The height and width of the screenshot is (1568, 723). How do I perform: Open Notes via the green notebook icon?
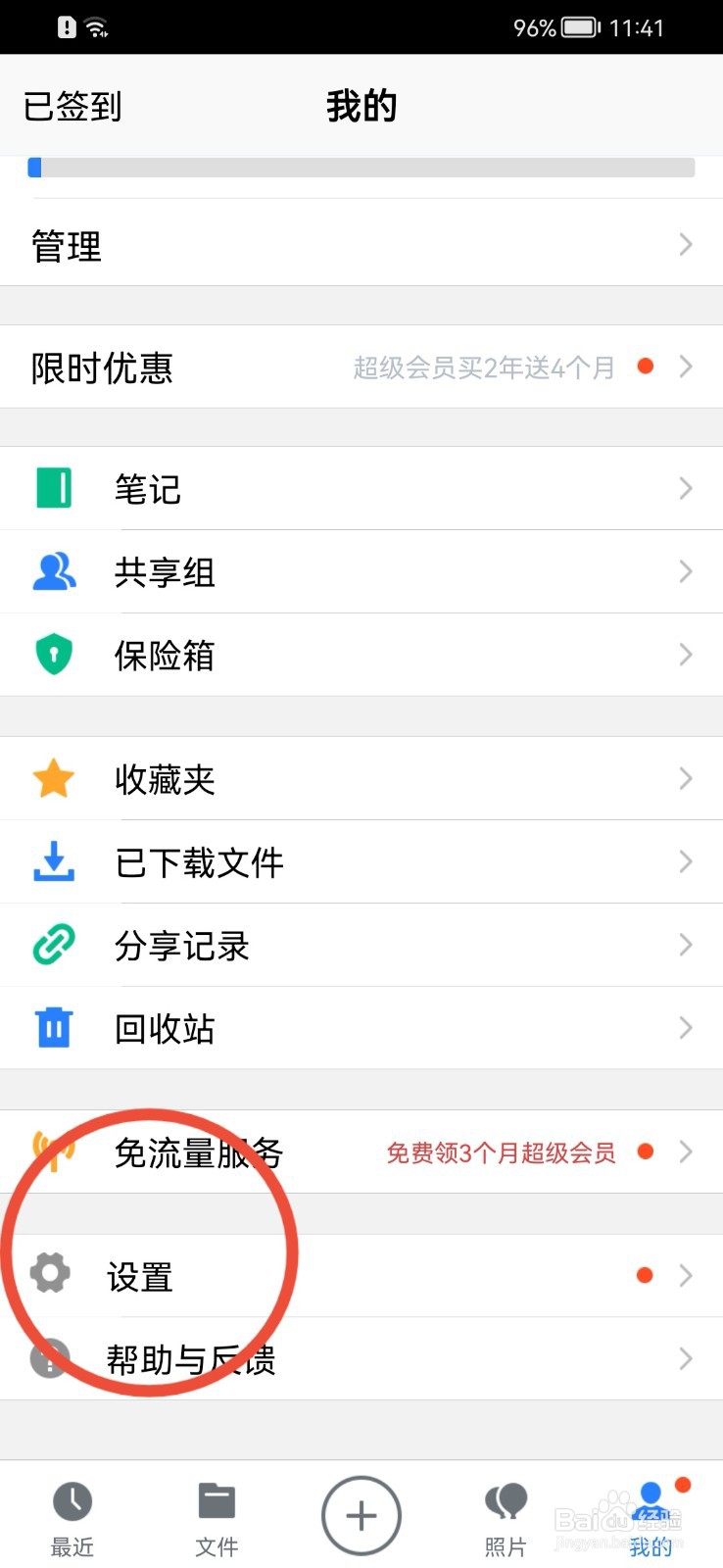54,489
